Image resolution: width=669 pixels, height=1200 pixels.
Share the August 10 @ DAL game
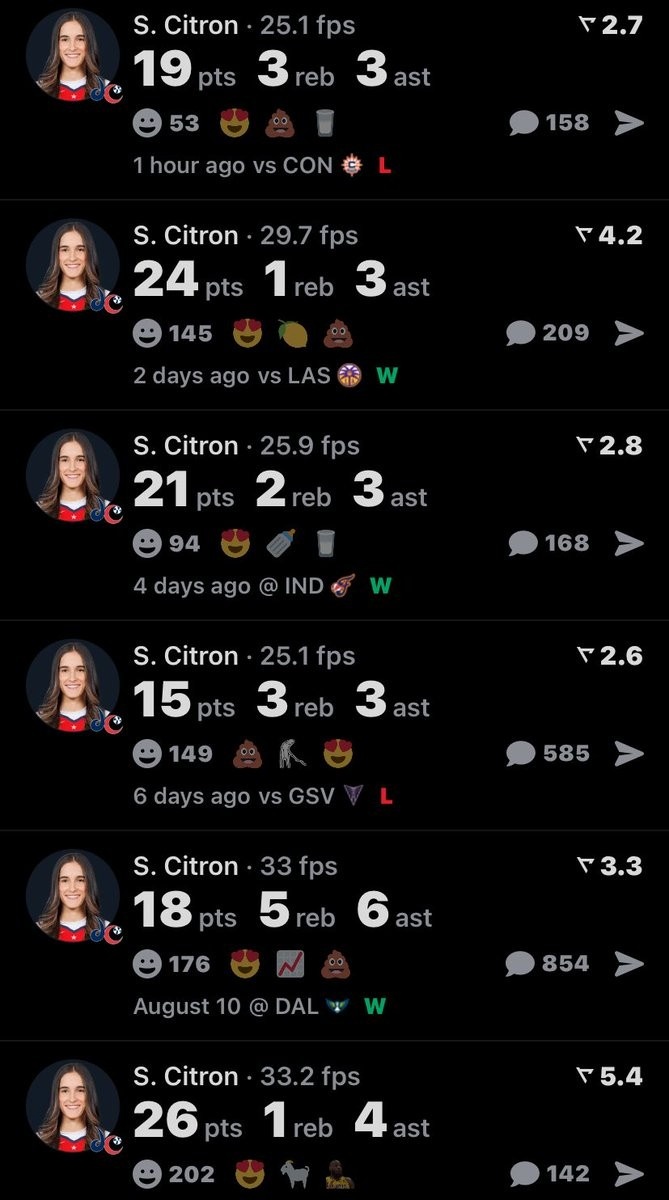629,963
